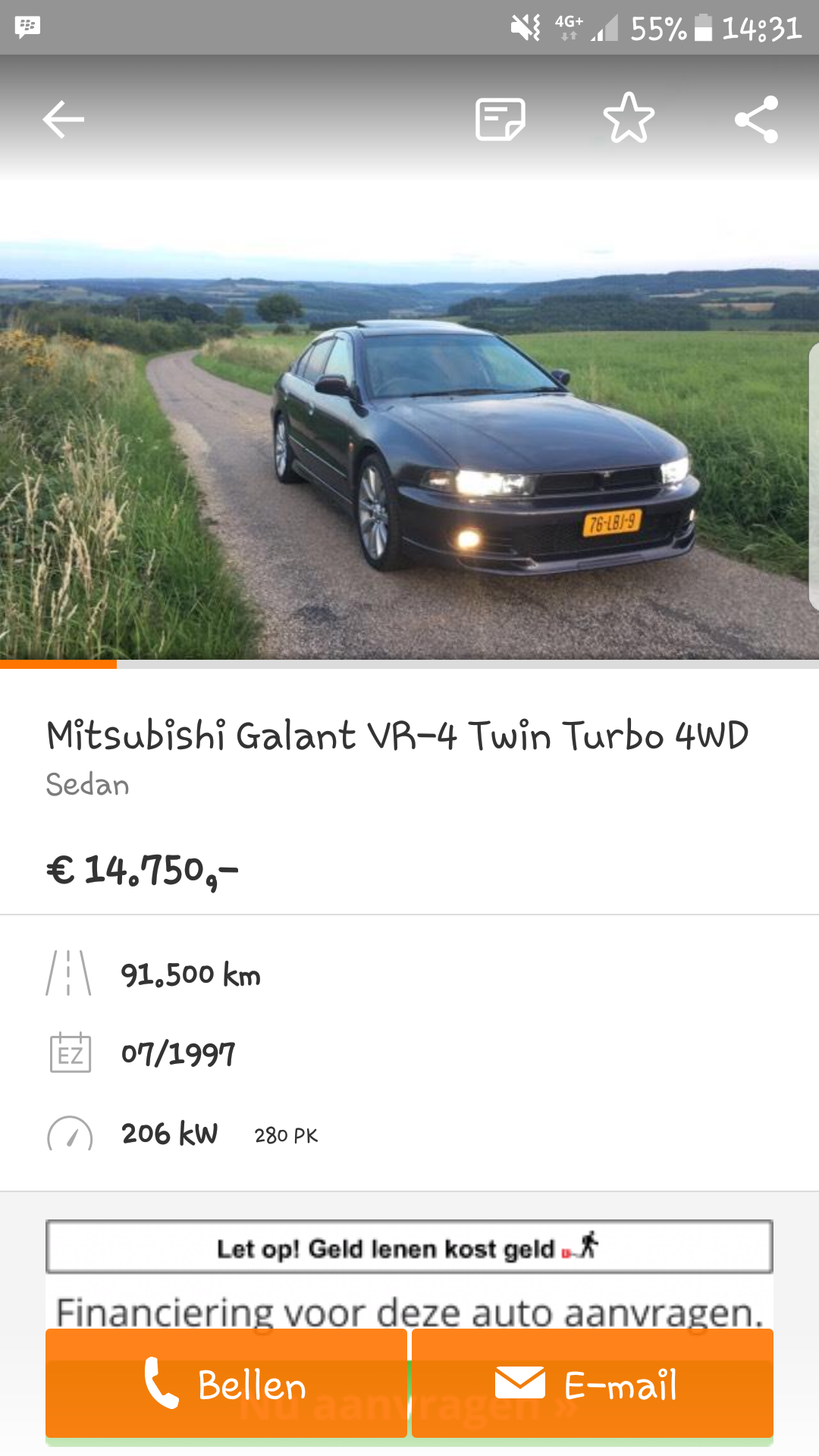819x1456 pixels.
Task: Share this car listing
Action: [x=757, y=120]
